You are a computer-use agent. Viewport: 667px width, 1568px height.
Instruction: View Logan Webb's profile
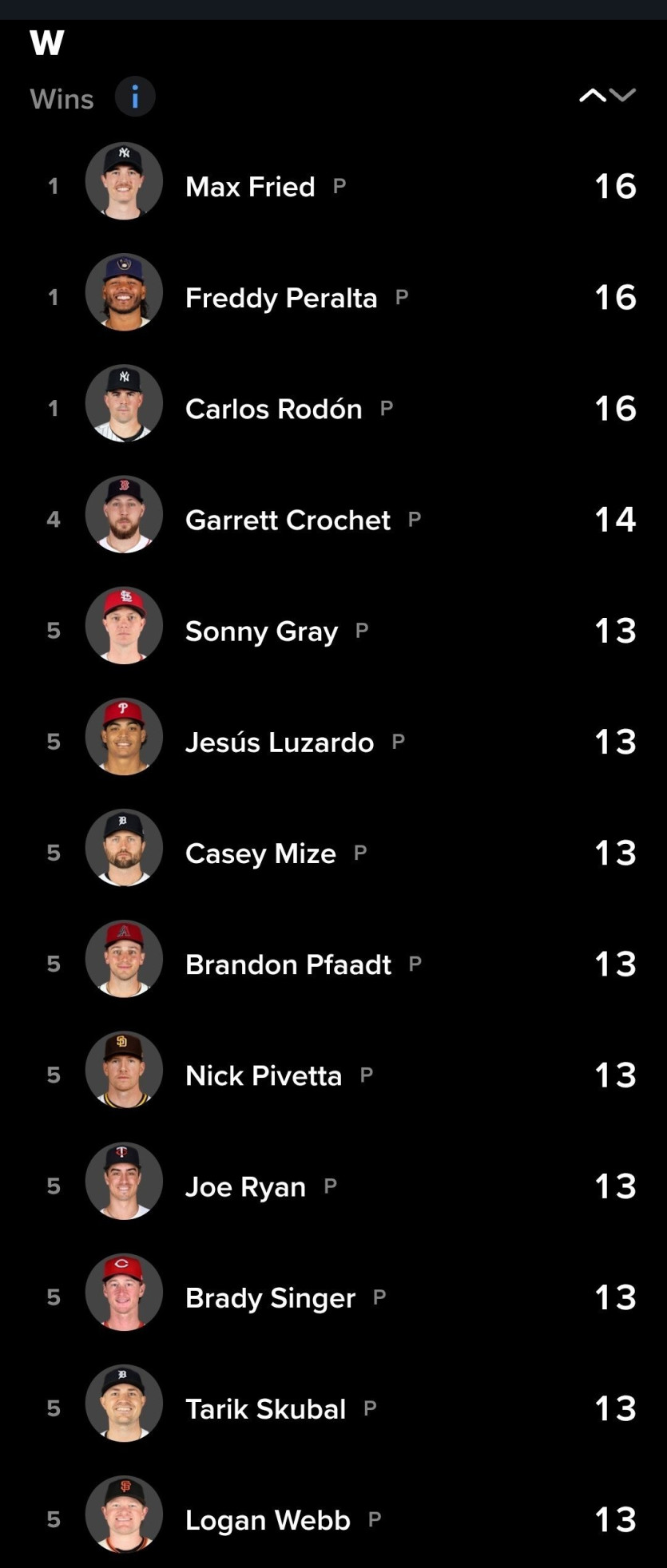pyautogui.click(x=268, y=1519)
